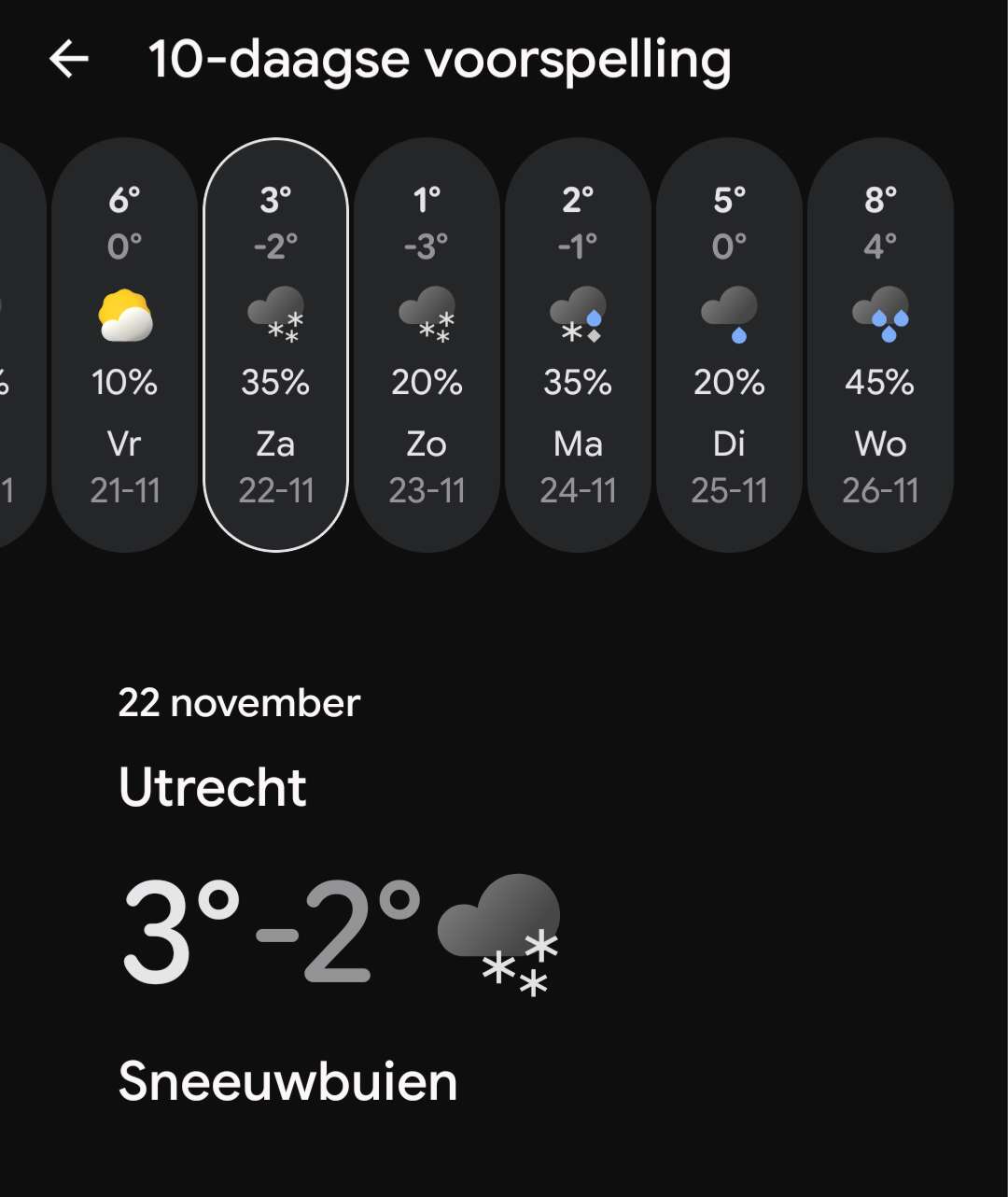View Tuesday 25-11 forecast
Viewport: 1008px width, 1197px height.
click(729, 345)
